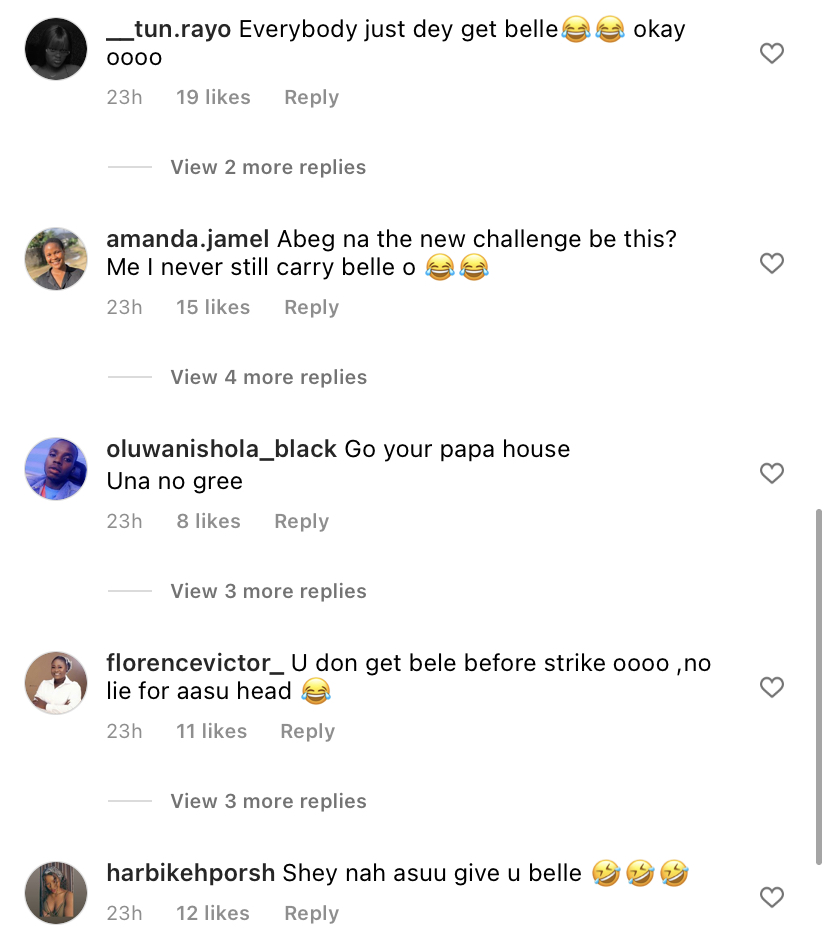View 2 more replies under __tun.rayo
Image resolution: width=828 pixels, height=933 pixels.
(x=268, y=168)
